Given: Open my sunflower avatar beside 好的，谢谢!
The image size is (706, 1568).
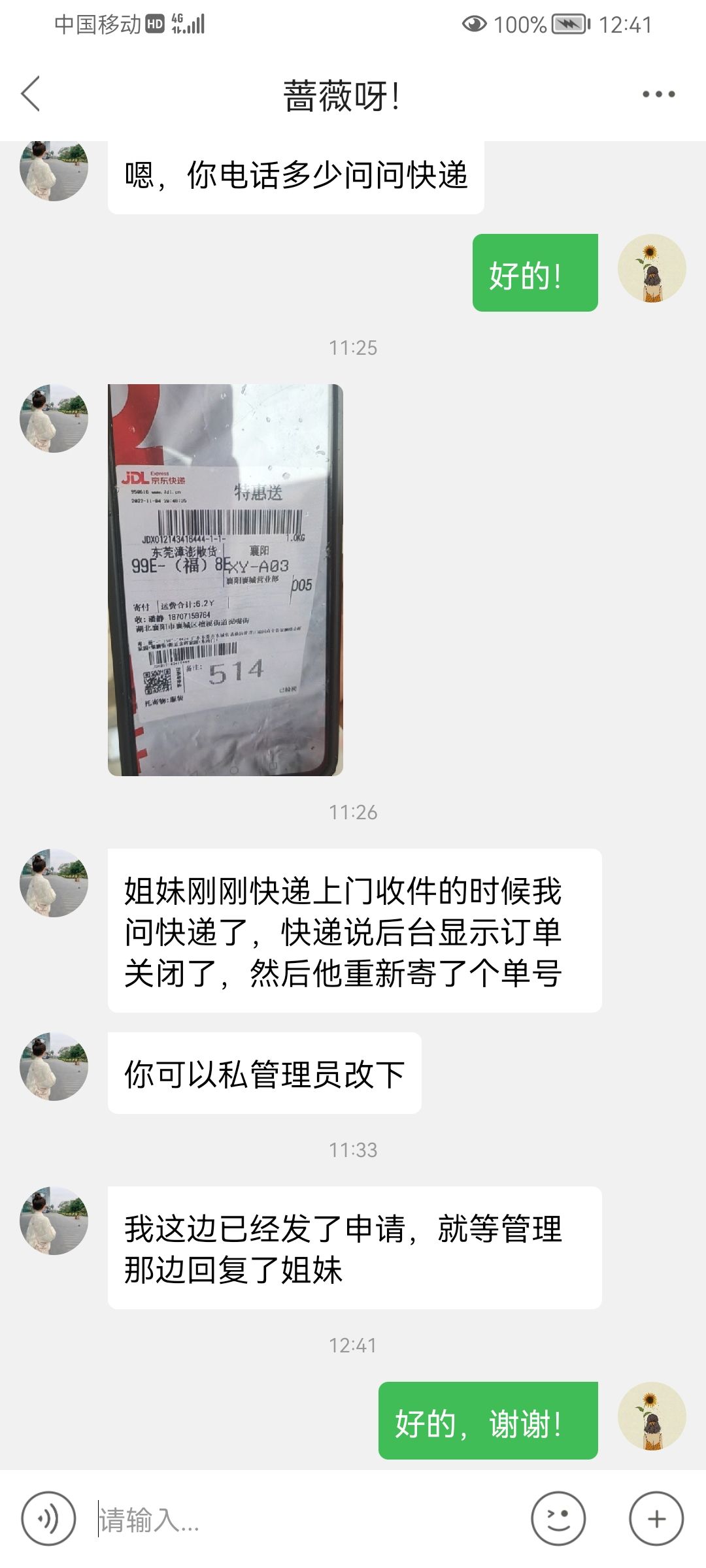Looking at the screenshot, I should point(652,1416).
